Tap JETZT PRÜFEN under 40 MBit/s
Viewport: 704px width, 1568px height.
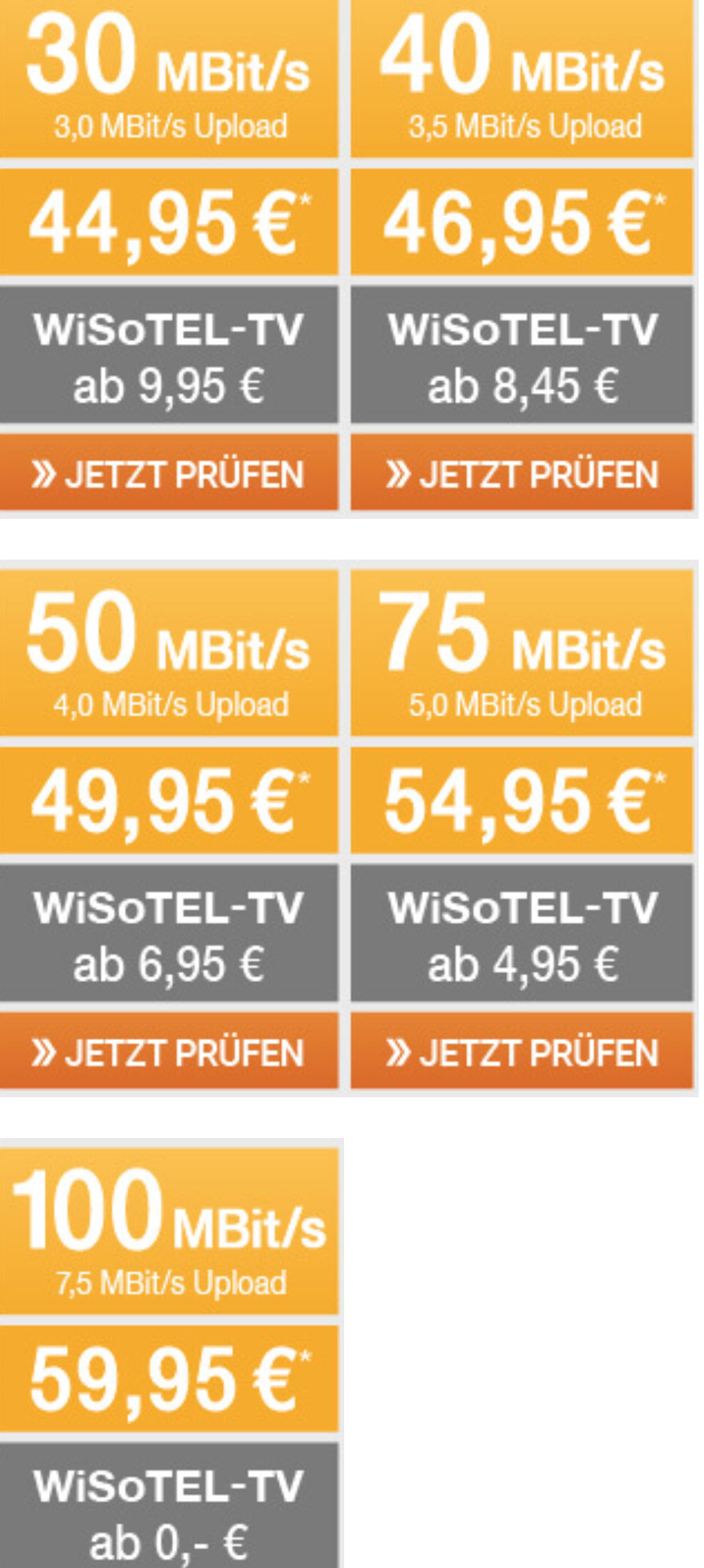point(522,474)
